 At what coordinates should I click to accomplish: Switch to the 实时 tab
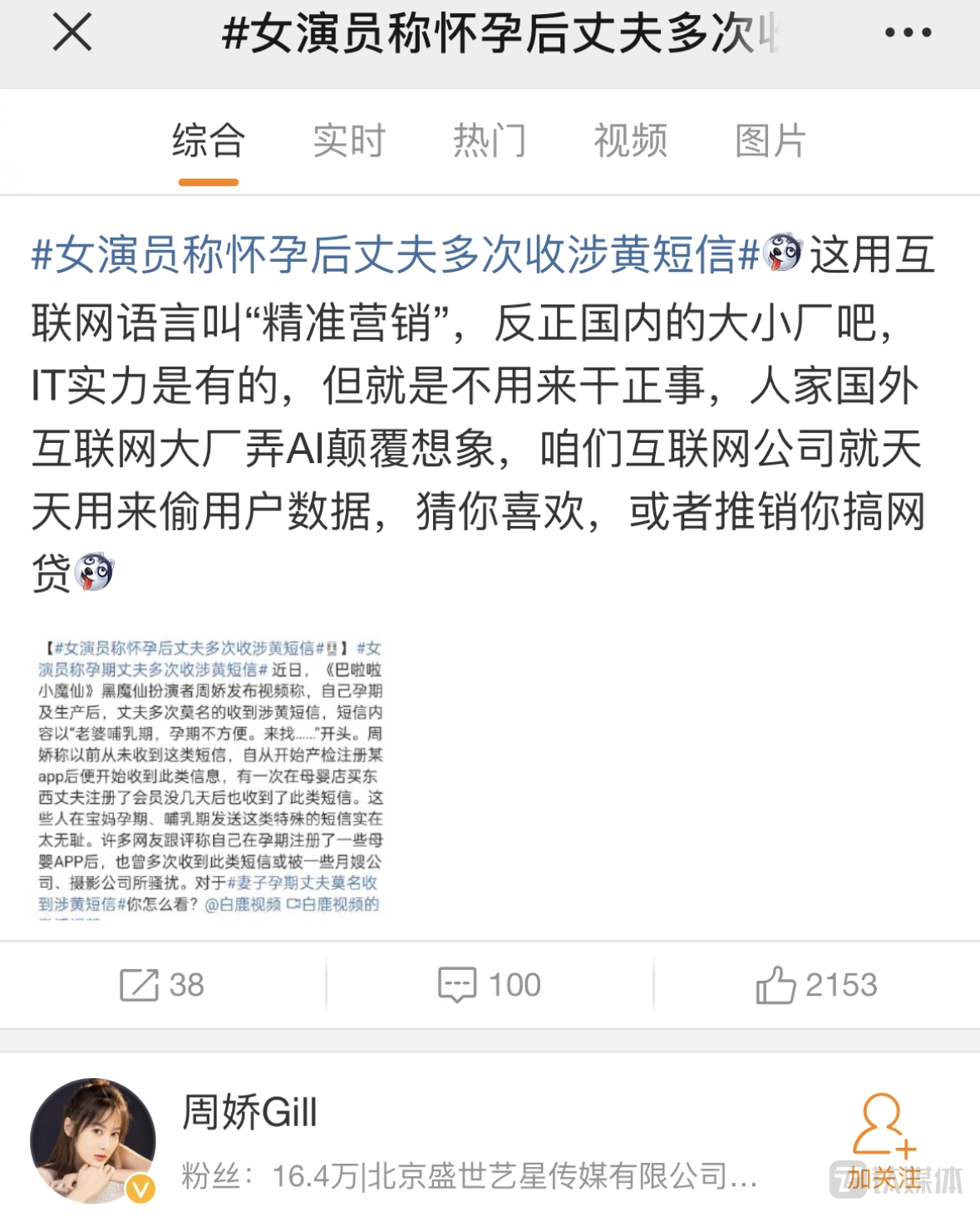coord(349,140)
